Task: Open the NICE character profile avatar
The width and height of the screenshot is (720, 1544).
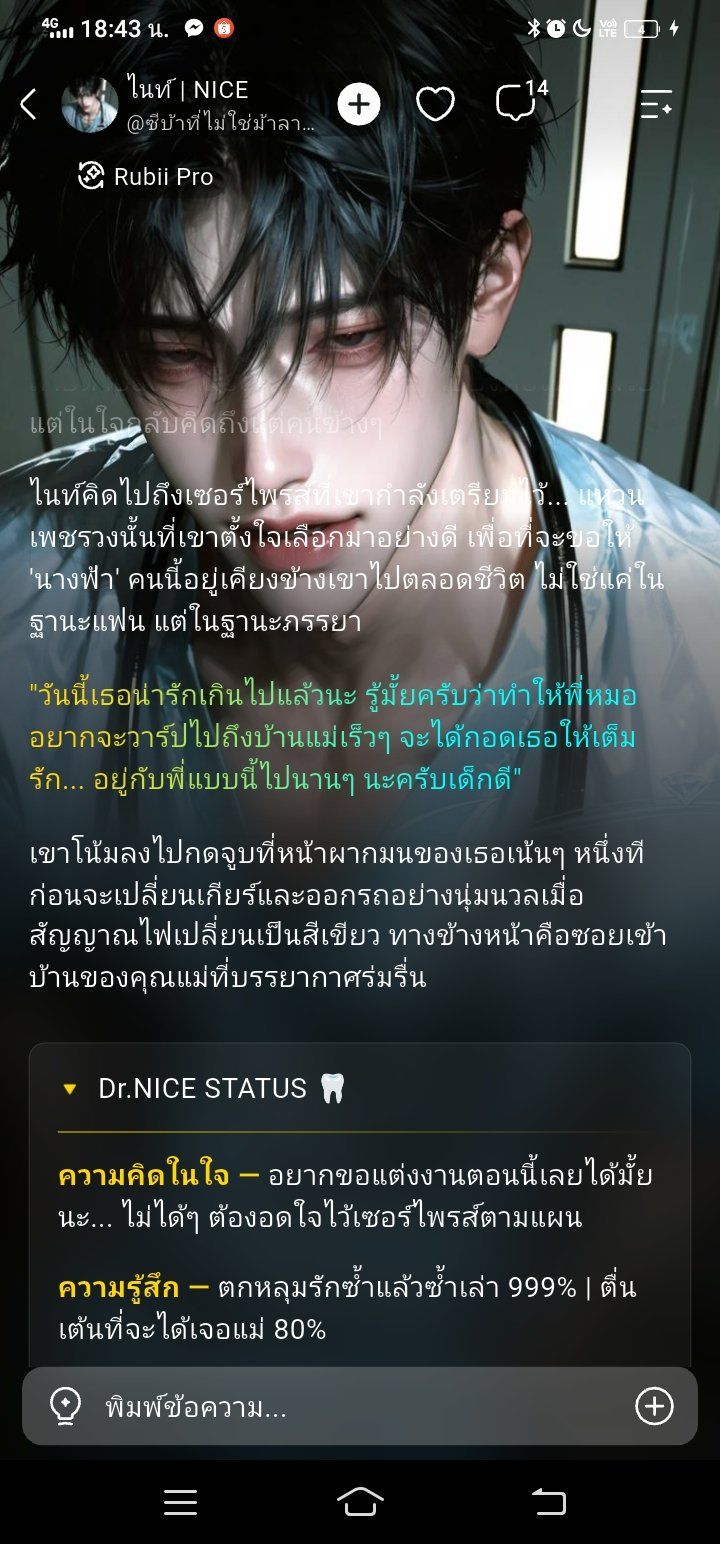Action: [x=90, y=104]
